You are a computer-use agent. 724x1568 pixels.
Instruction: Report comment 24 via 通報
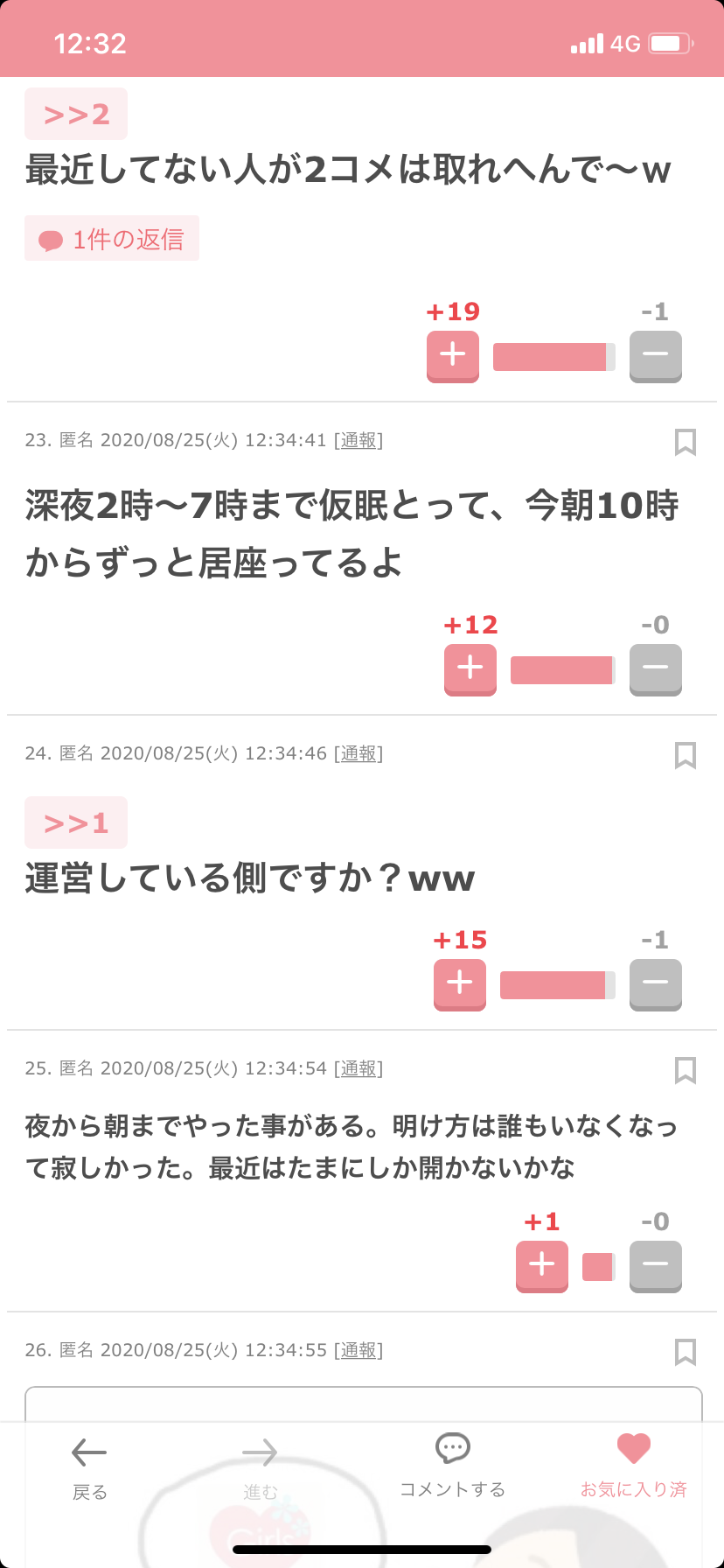359,753
